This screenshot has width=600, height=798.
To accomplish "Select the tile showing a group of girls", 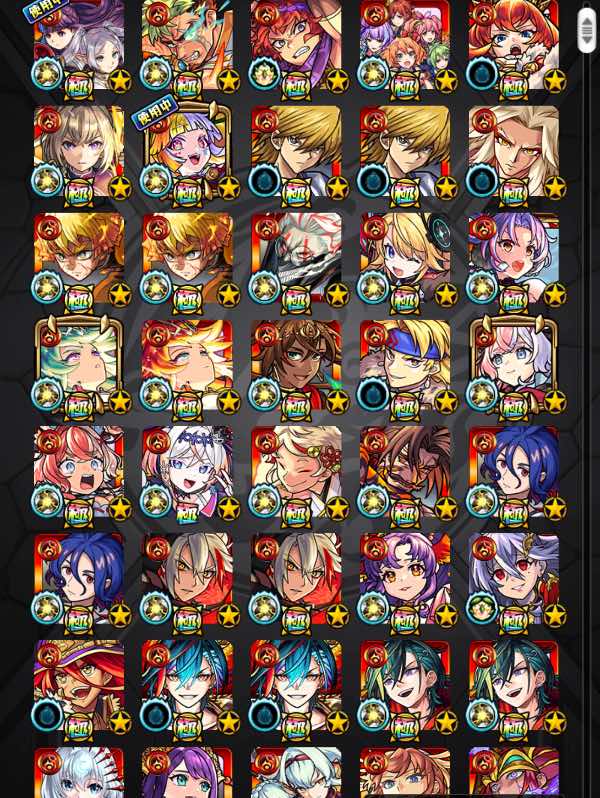I will [x=404, y=45].
